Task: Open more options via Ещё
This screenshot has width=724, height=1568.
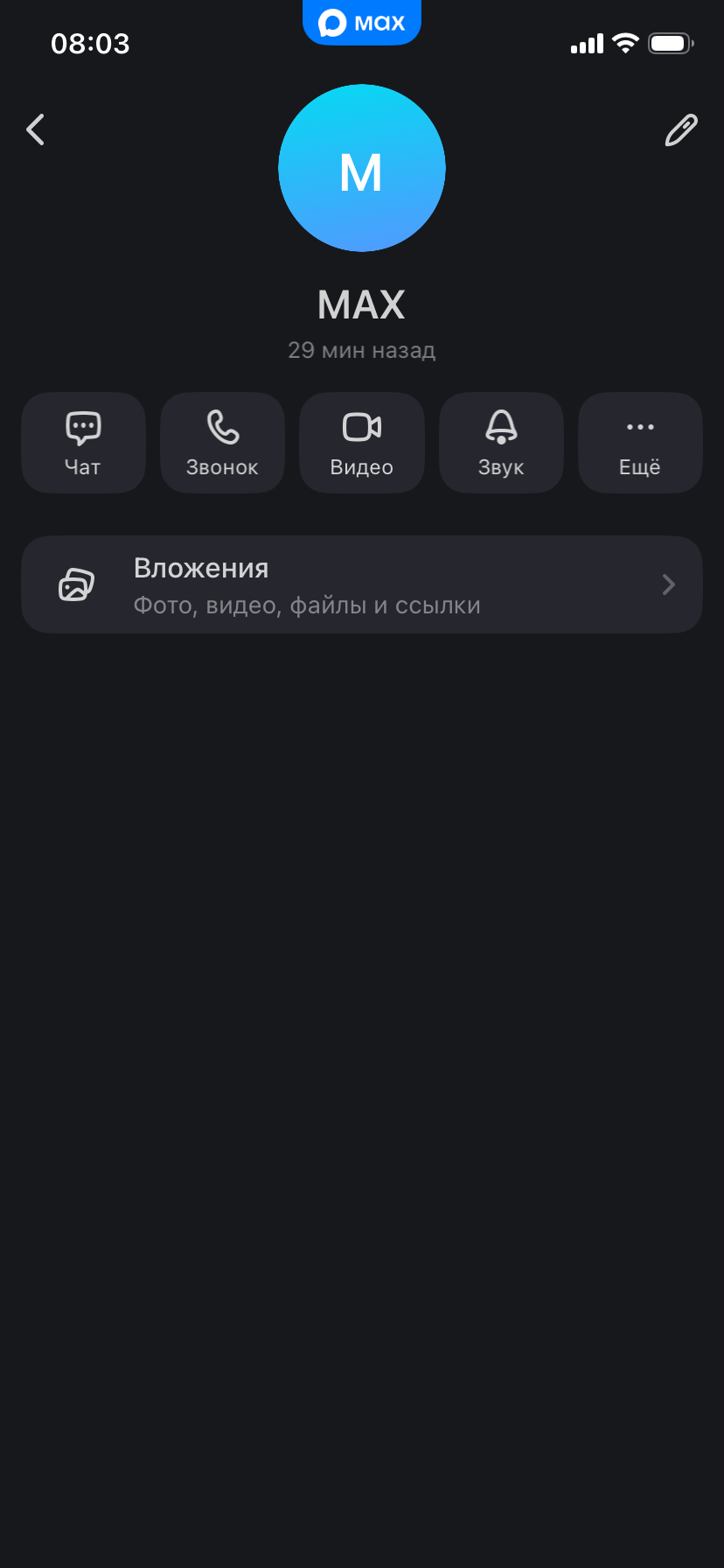Action: click(x=640, y=443)
